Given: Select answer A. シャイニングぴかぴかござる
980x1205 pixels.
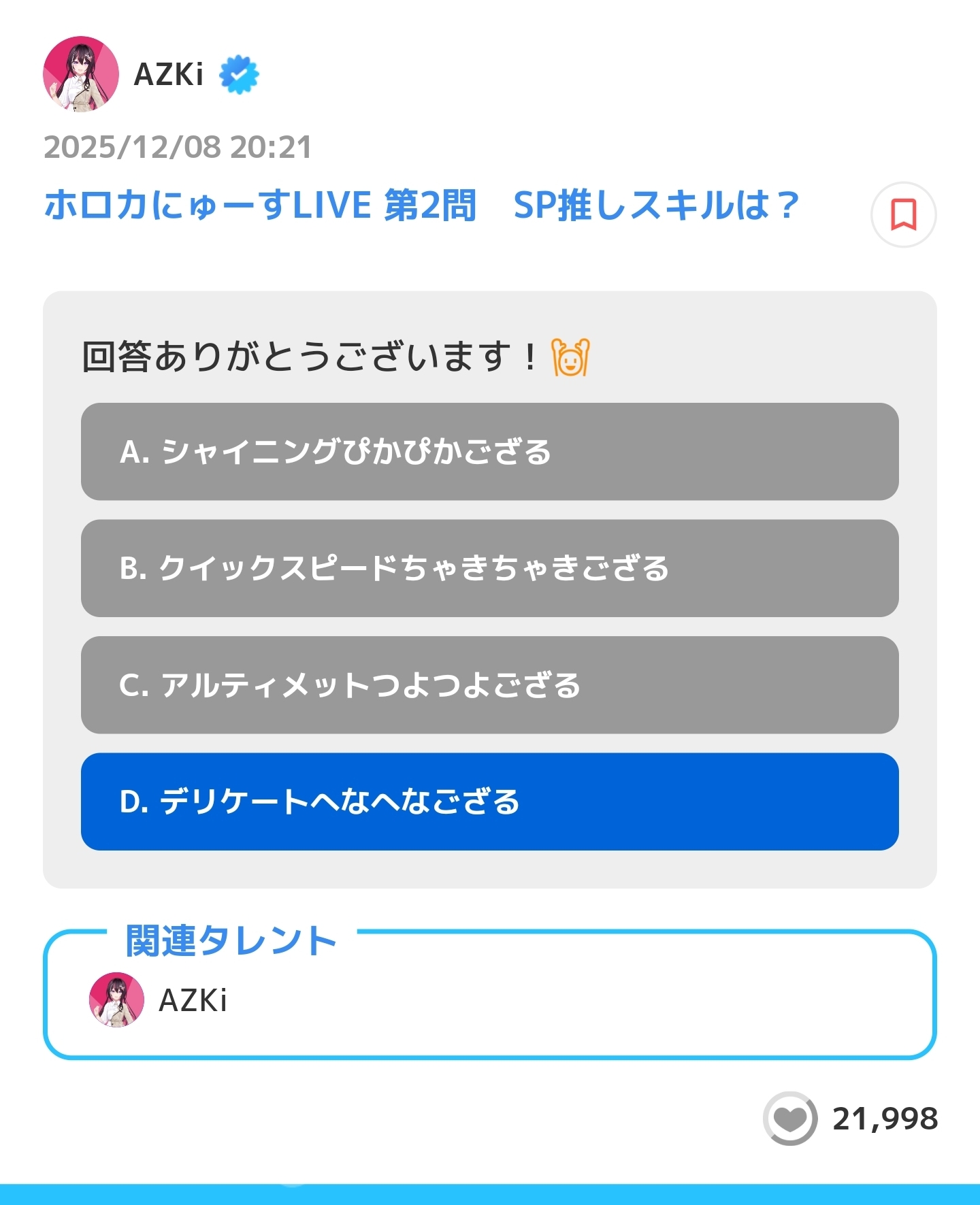Looking at the screenshot, I should (489, 452).
